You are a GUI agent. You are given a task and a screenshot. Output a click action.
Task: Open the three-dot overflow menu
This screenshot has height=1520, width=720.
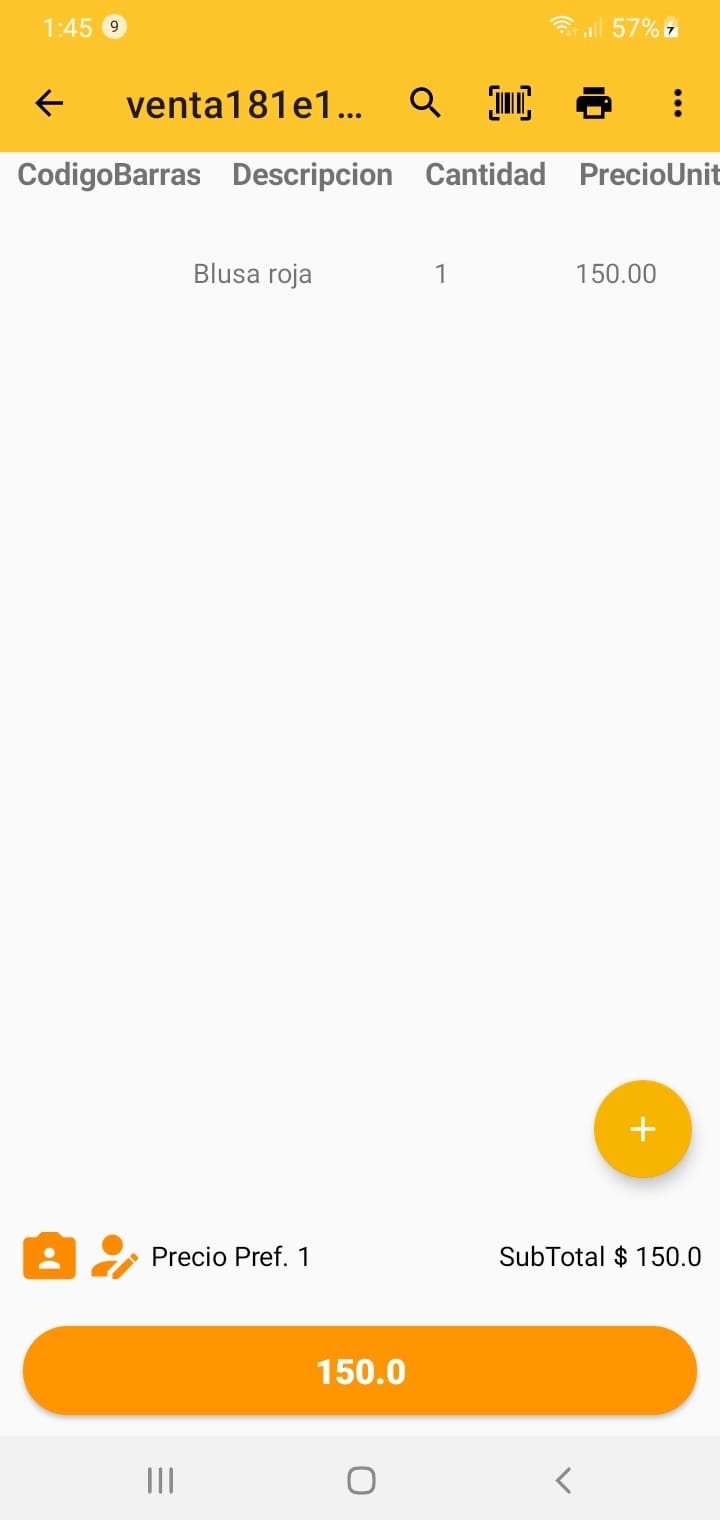tap(678, 103)
